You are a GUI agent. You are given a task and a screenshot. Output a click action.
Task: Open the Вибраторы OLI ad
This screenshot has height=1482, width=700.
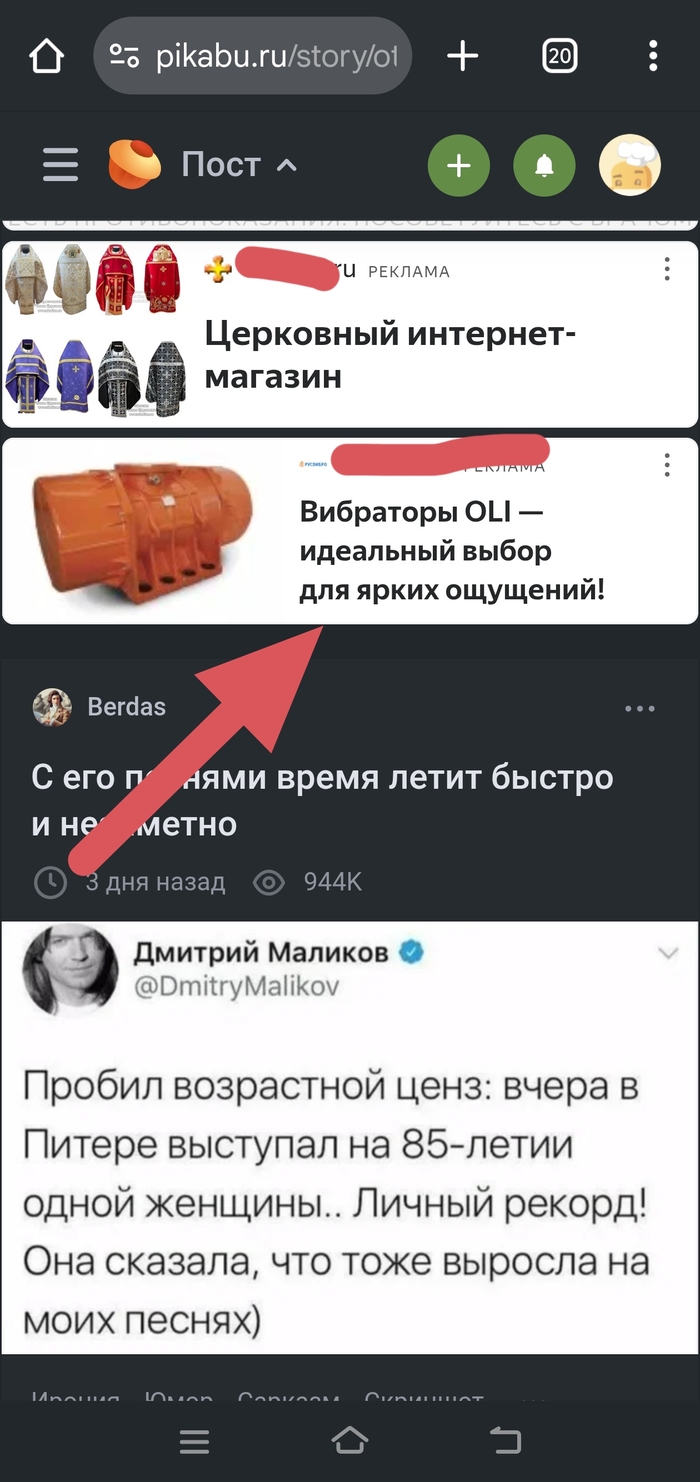point(452,552)
